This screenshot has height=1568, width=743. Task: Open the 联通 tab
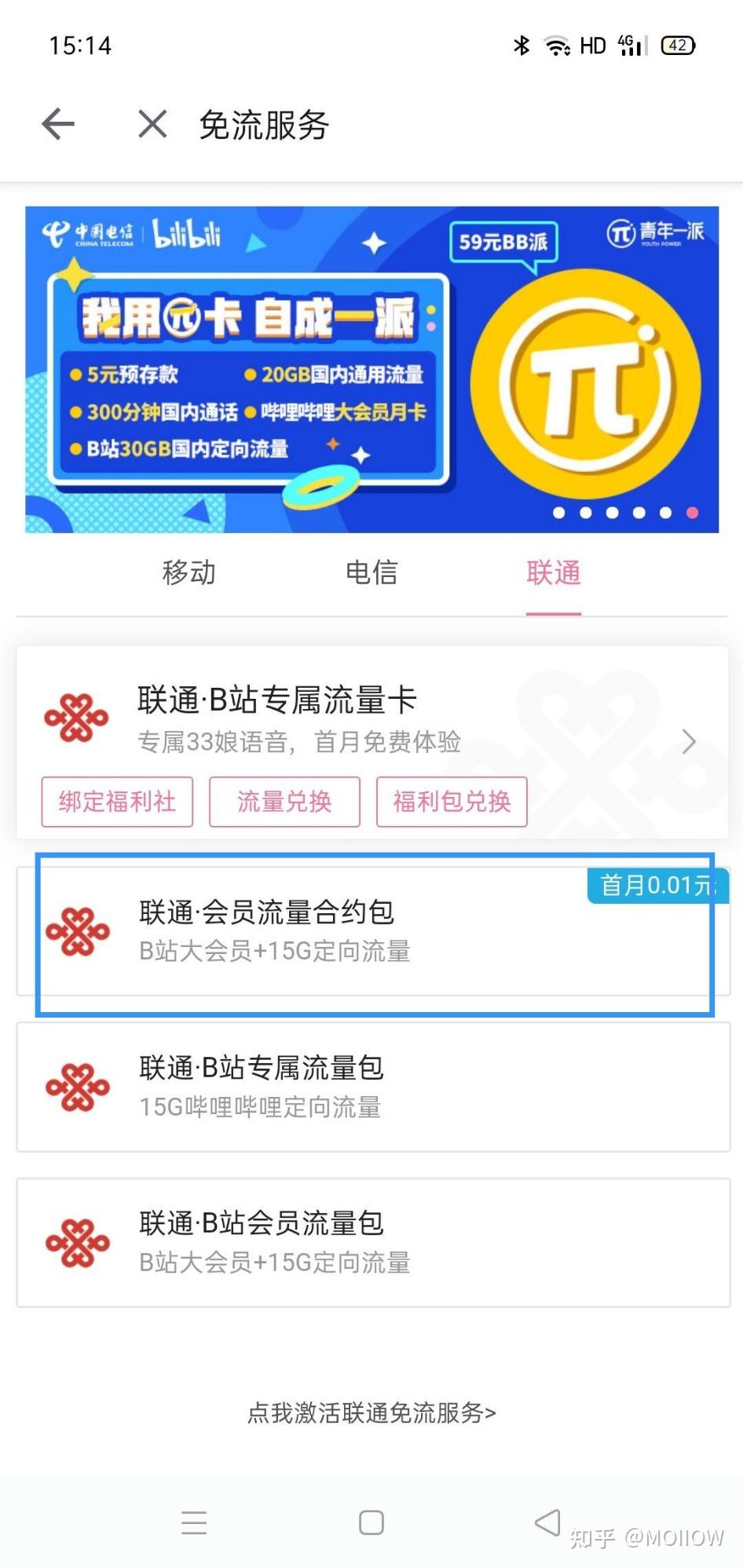(x=553, y=573)
